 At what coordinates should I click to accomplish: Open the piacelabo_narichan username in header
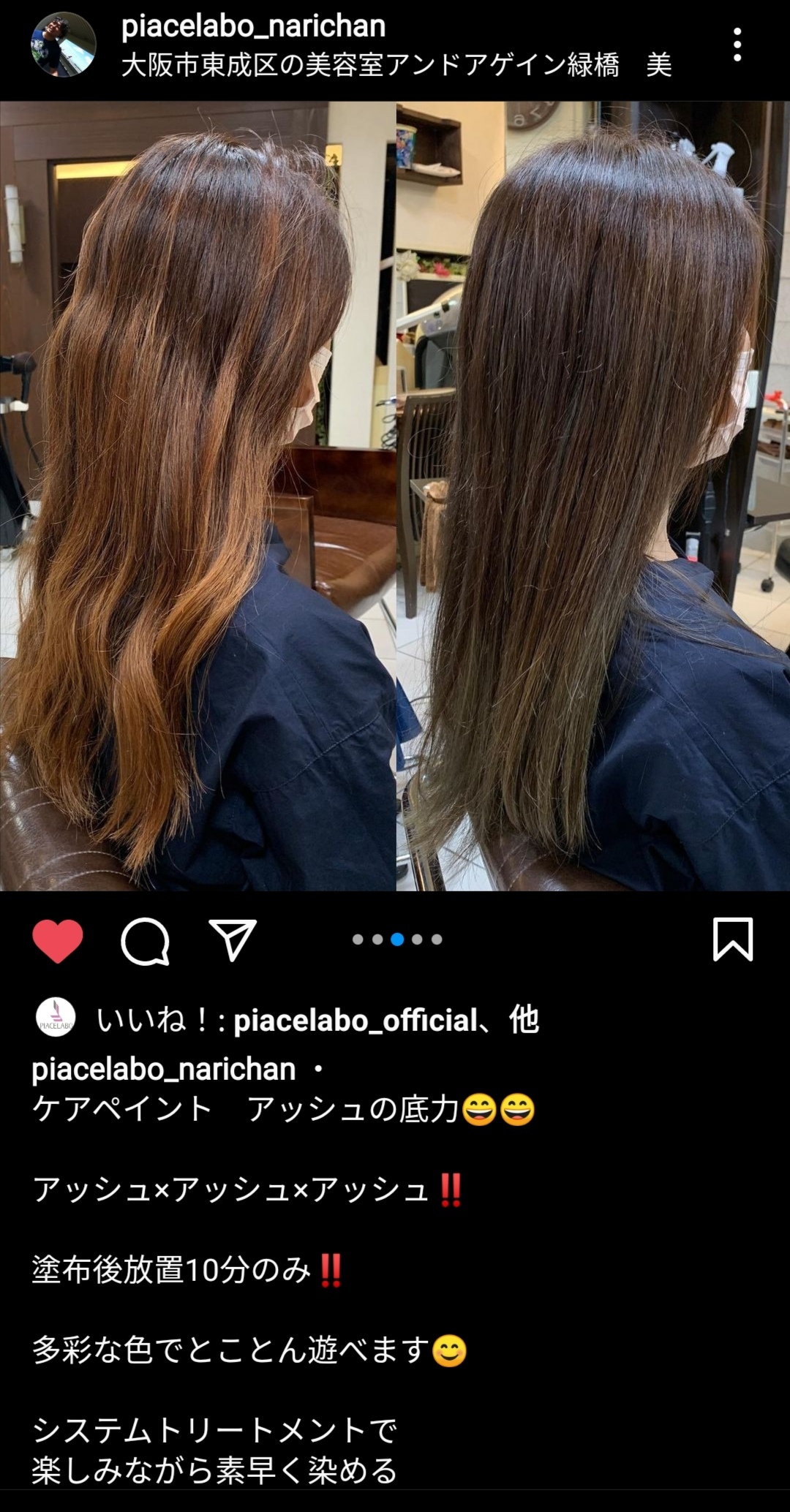tap(253, 26)
